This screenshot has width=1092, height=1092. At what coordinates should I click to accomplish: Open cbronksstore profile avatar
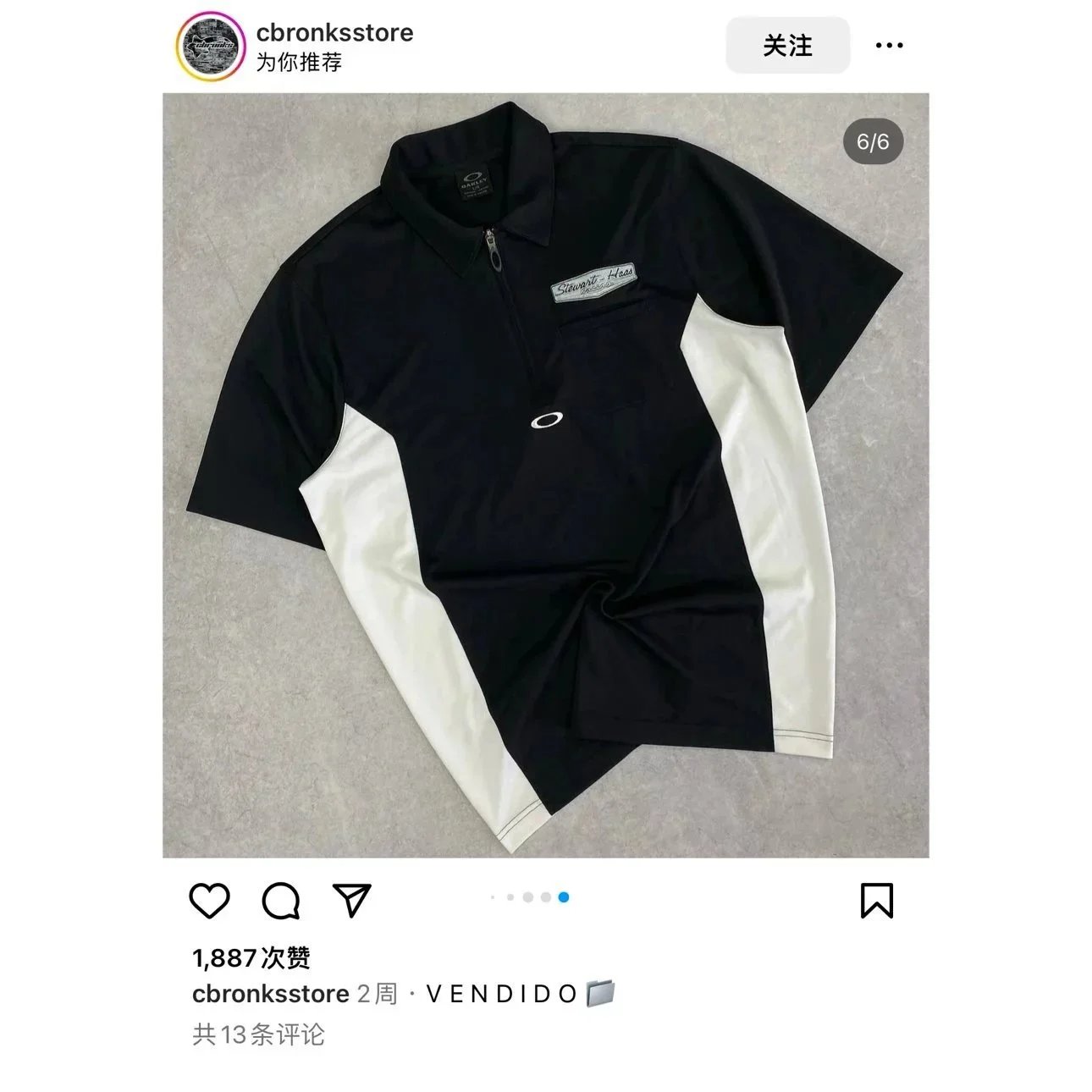tap(208, 47)
